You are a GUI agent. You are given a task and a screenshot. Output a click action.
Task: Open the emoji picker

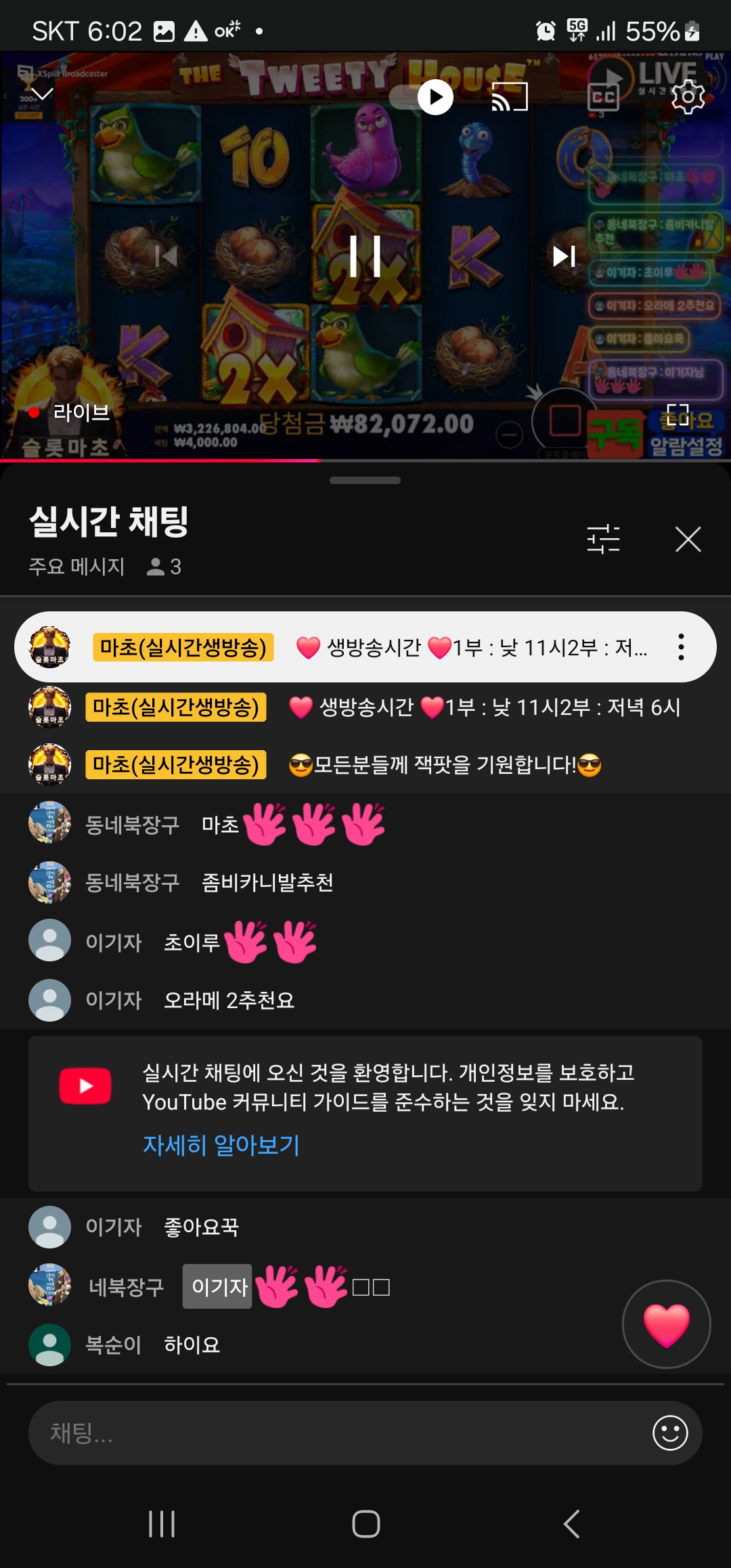pos(670,1433)
